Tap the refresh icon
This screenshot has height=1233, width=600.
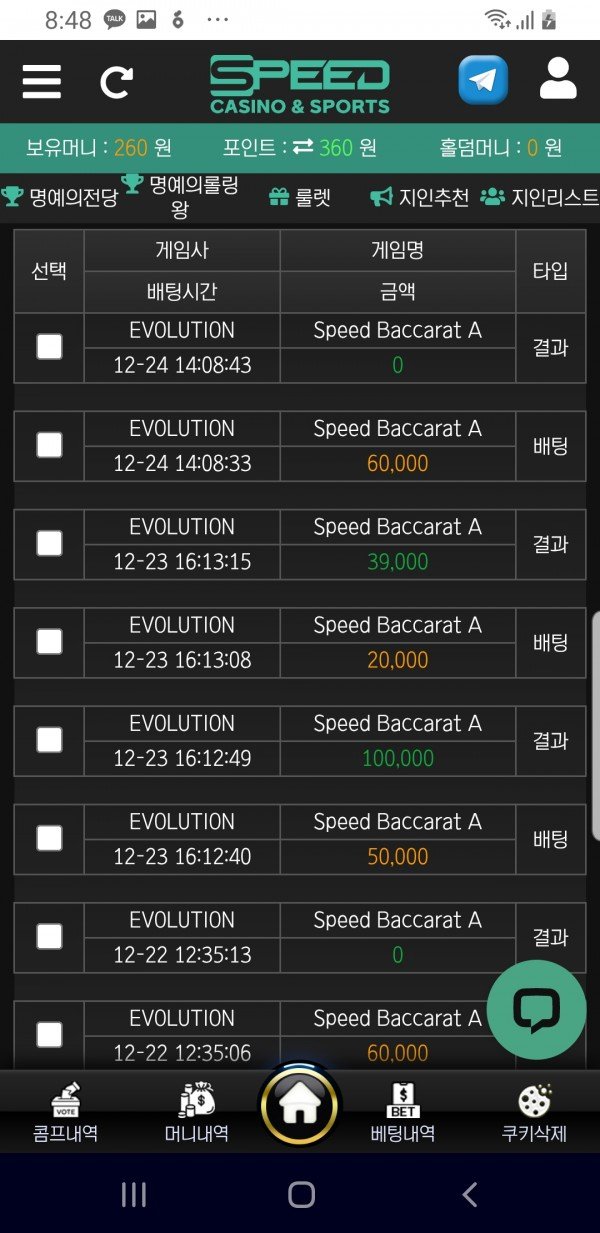pyautogui.click(x=116, y=81)
